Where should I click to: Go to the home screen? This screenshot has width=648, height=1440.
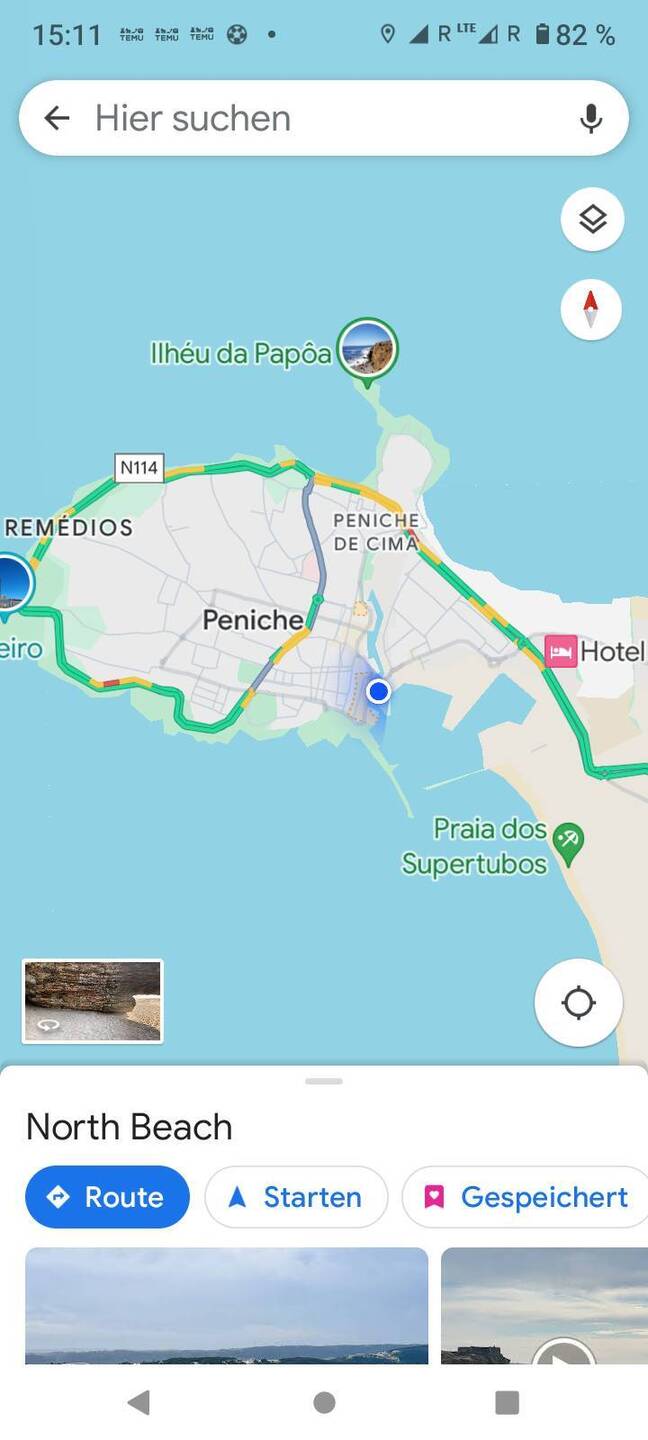[324, 1402]
